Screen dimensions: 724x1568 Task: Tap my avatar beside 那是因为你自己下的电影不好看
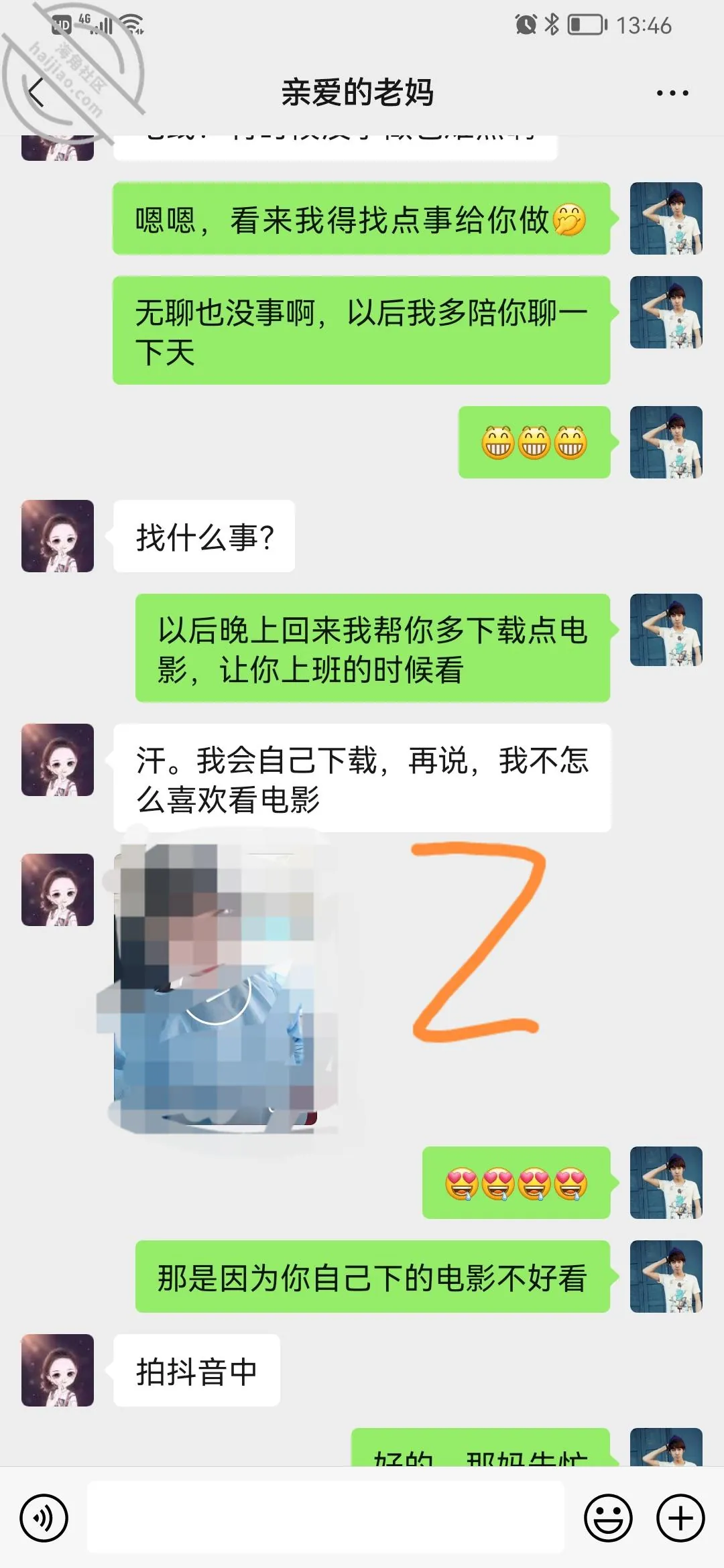pos(666,1277)
